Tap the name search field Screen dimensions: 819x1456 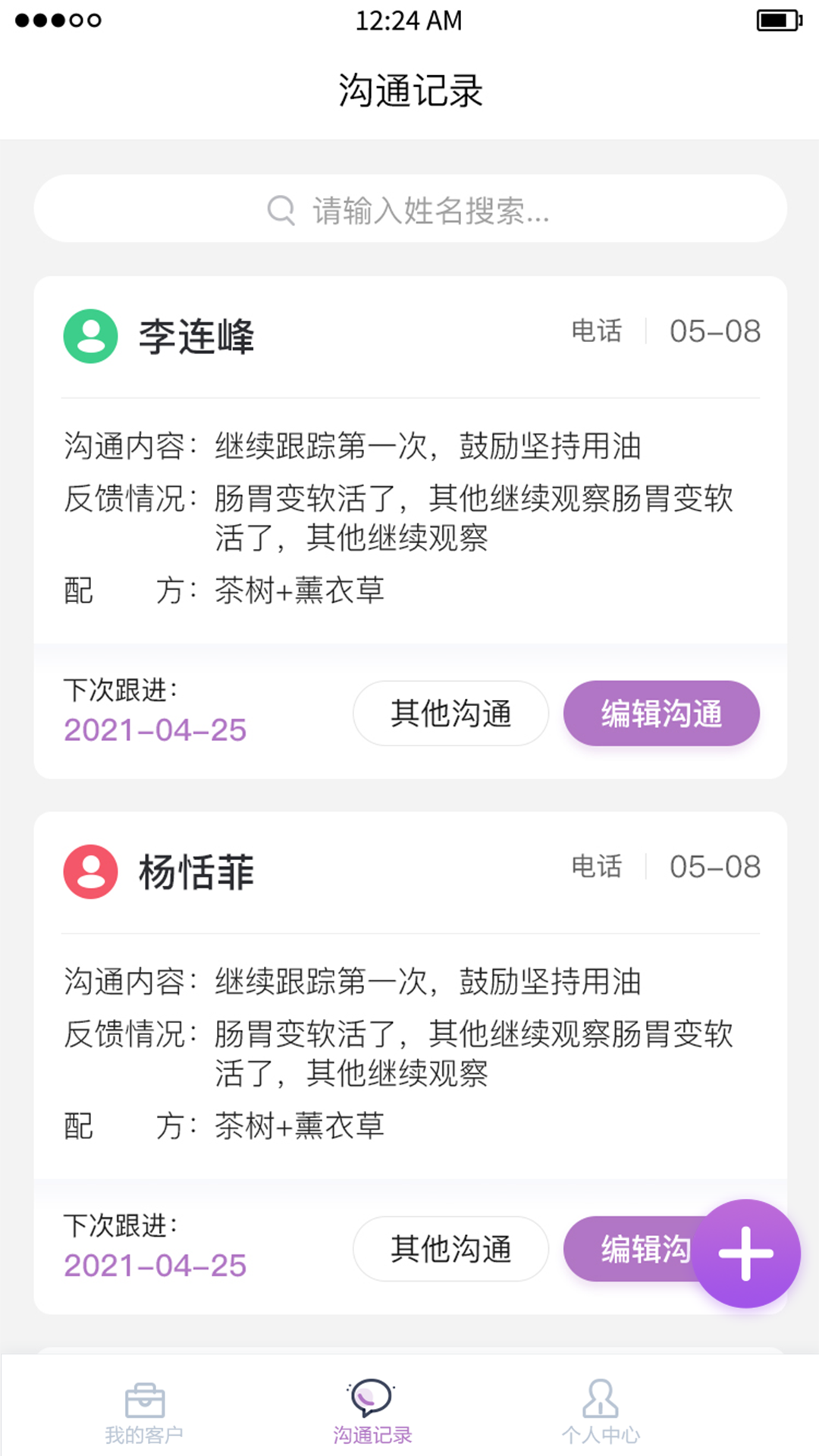pyautogui.click(x=409, y=209)
